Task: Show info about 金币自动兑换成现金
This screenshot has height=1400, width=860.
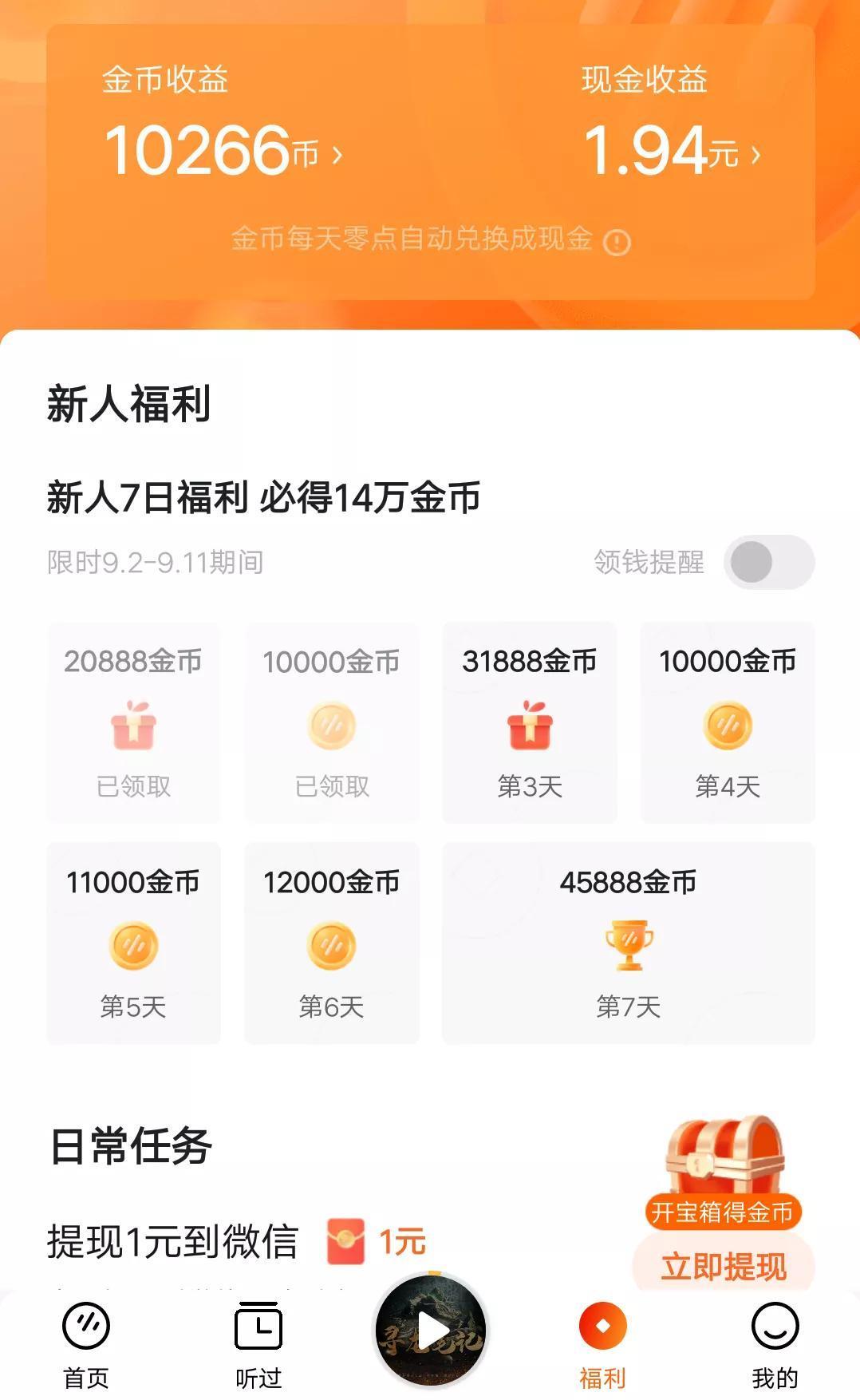Action: [617, 242]
